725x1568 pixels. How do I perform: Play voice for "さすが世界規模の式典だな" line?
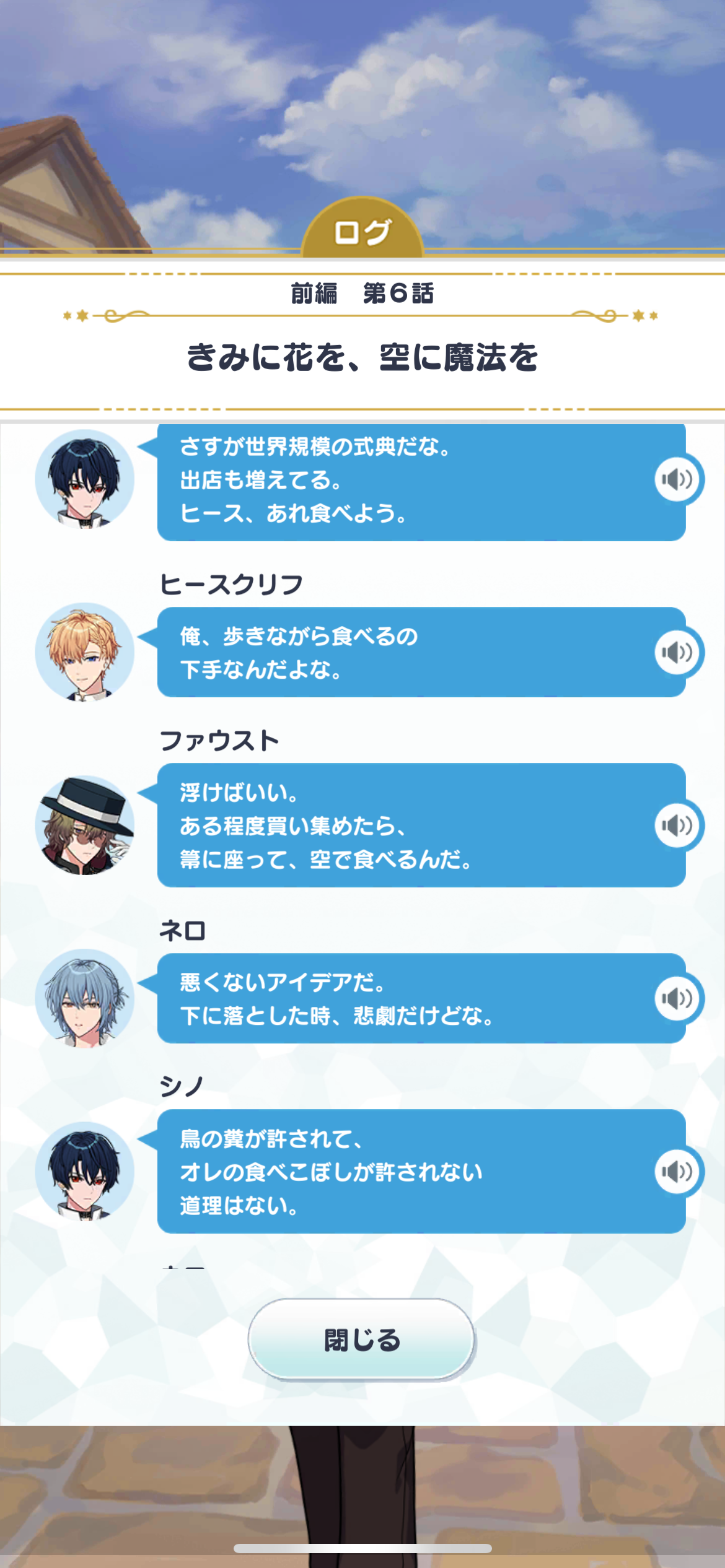(677, 479)
